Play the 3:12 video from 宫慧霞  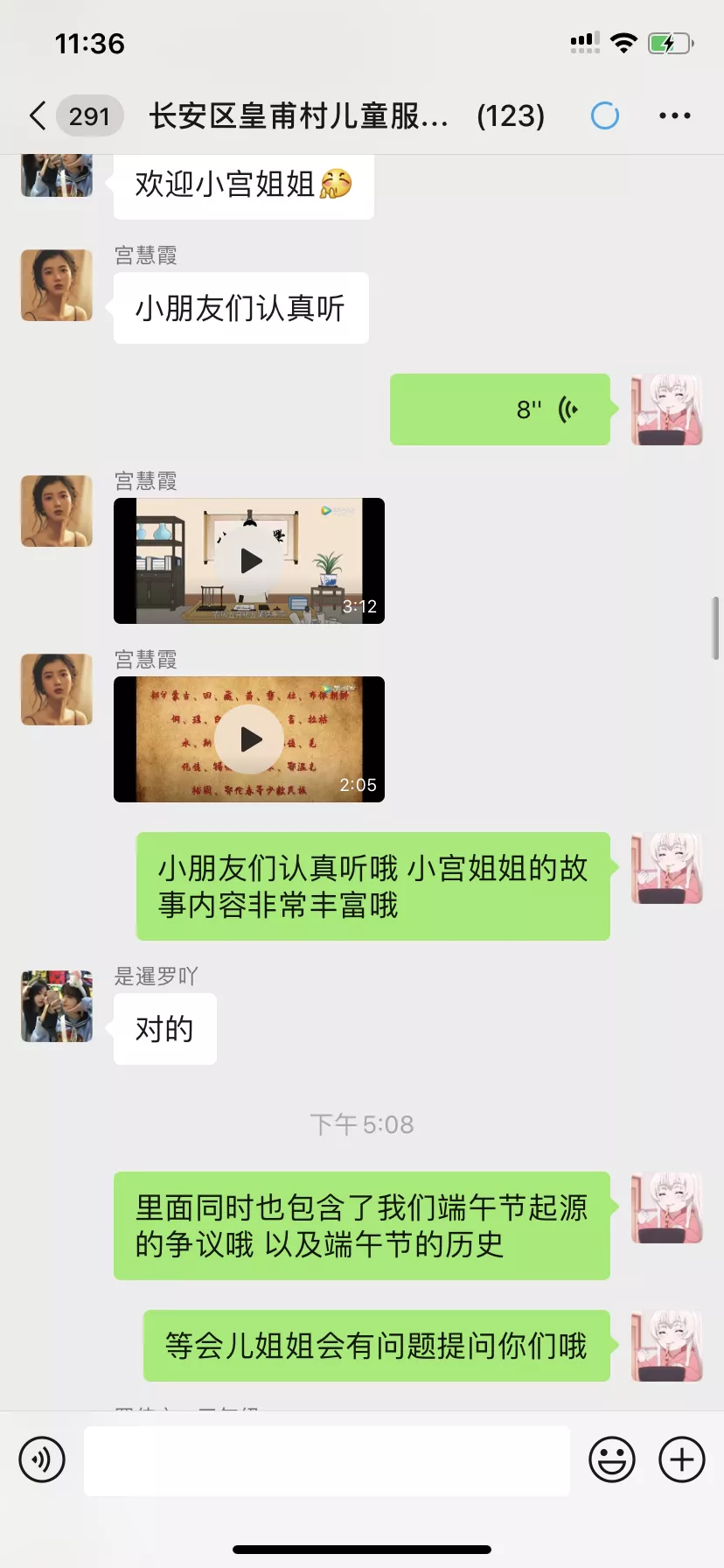click(250, 561)
